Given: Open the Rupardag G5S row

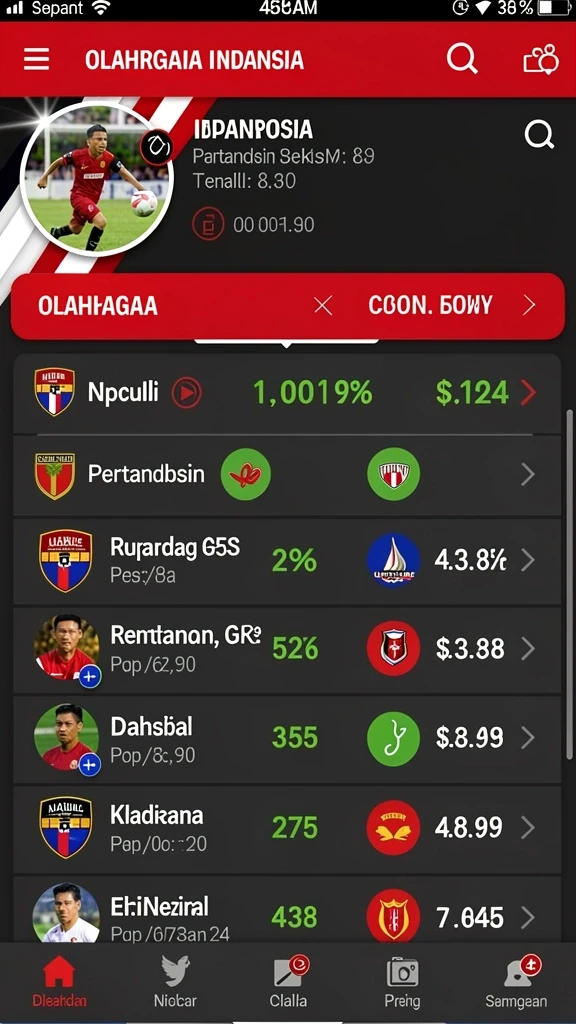Looking at the screenshot, I should click(287, 561).
